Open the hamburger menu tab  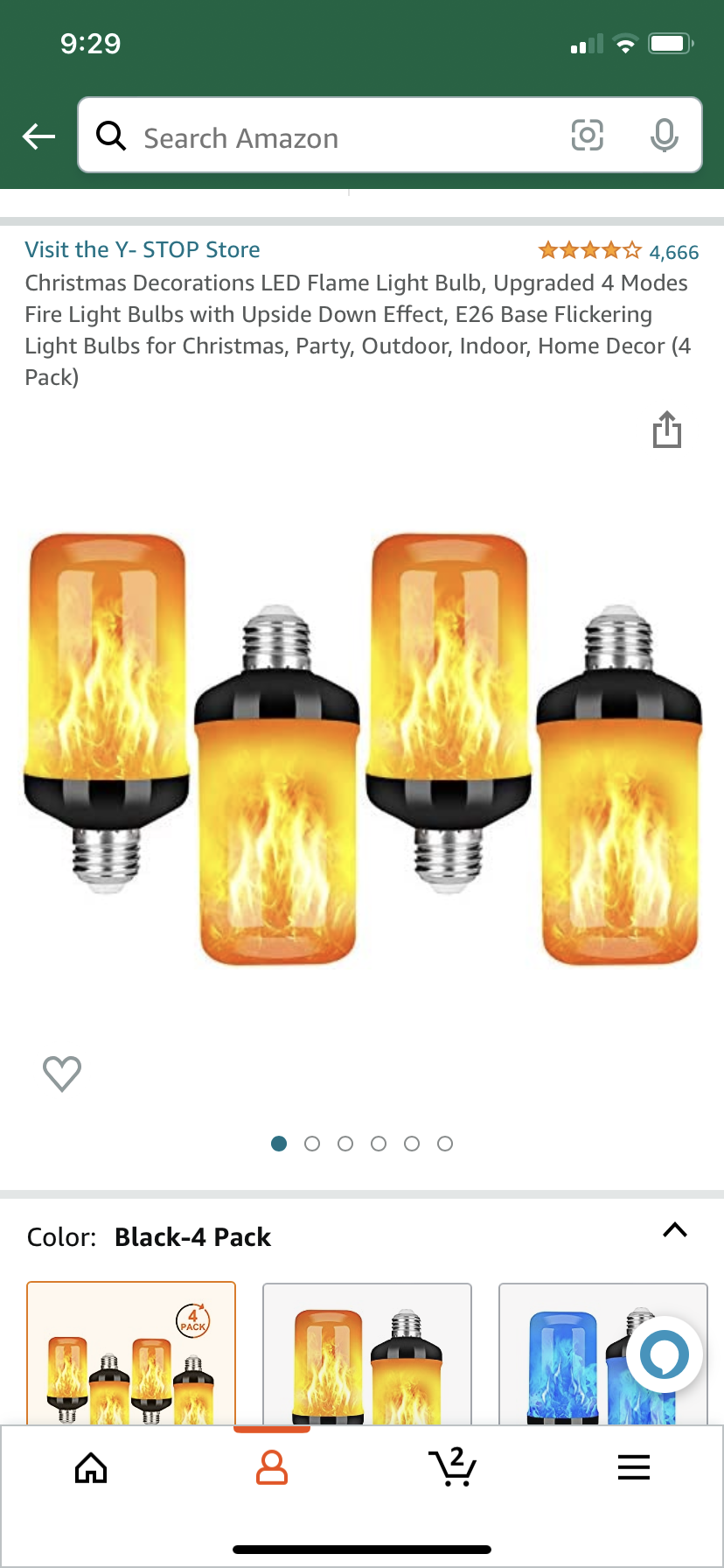633,1467
